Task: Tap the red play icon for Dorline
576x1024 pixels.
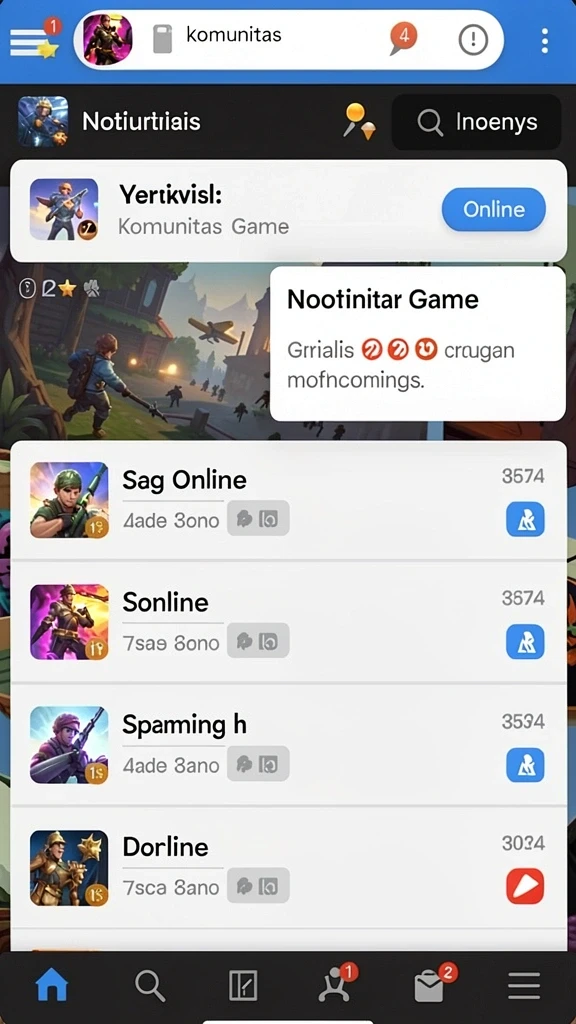Action: tap(525, 886)
